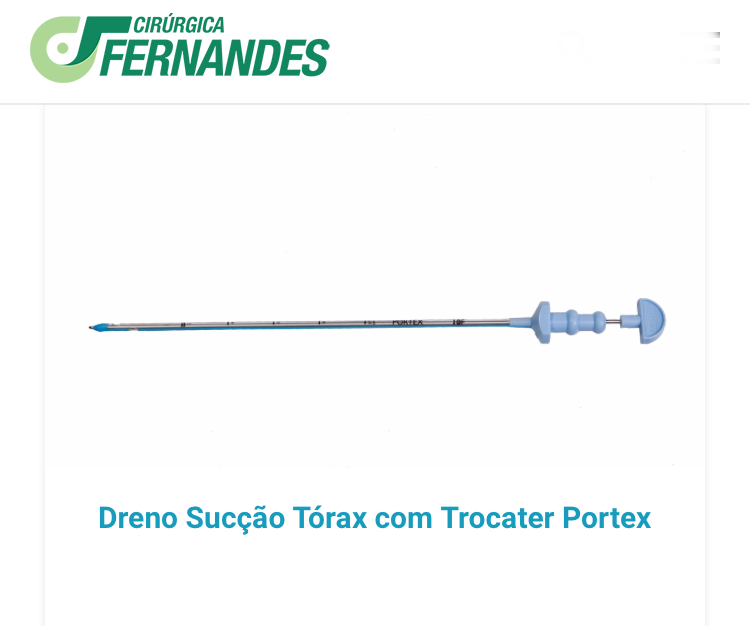
Task: Open the site search magnifier
Action: (x=573, y=47)
